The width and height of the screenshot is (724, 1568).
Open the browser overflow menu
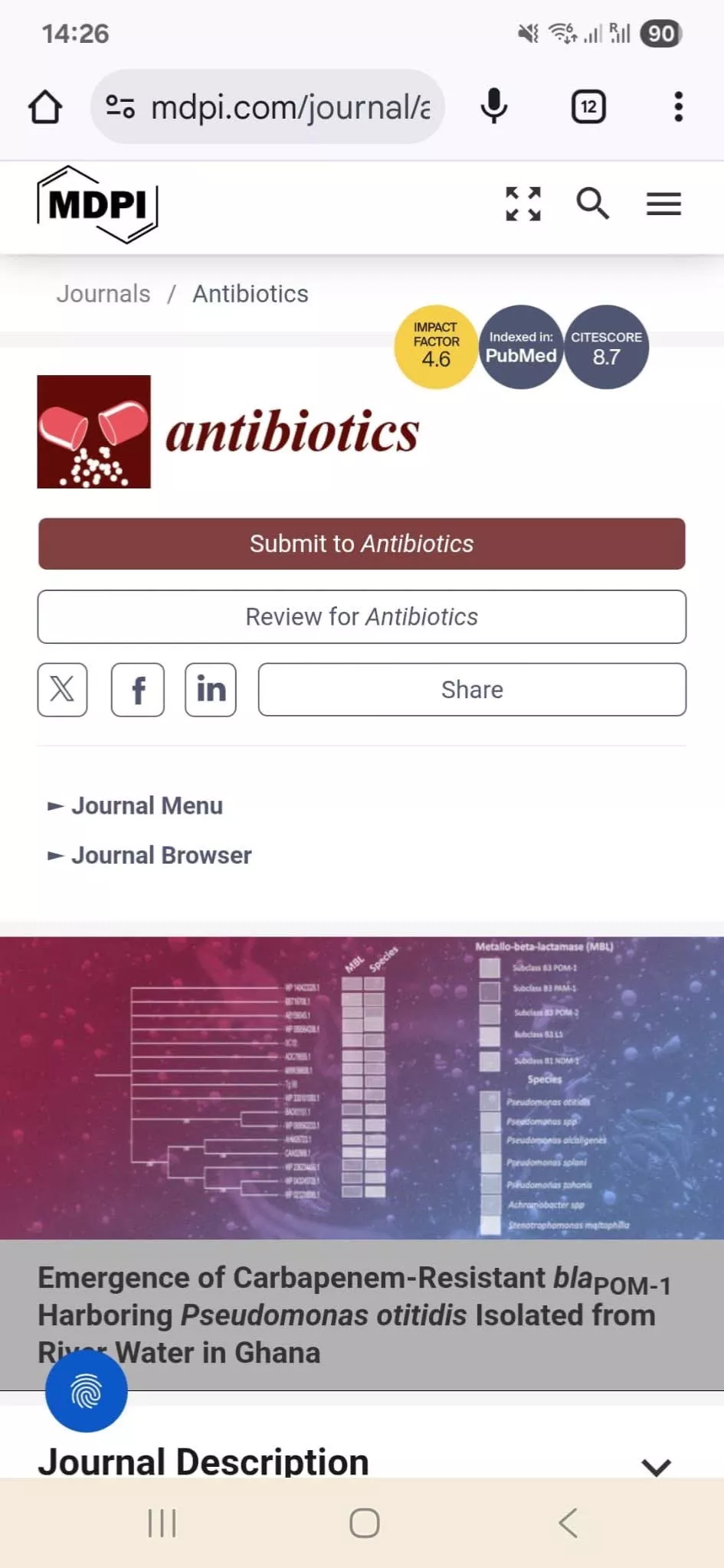(678, 106)
